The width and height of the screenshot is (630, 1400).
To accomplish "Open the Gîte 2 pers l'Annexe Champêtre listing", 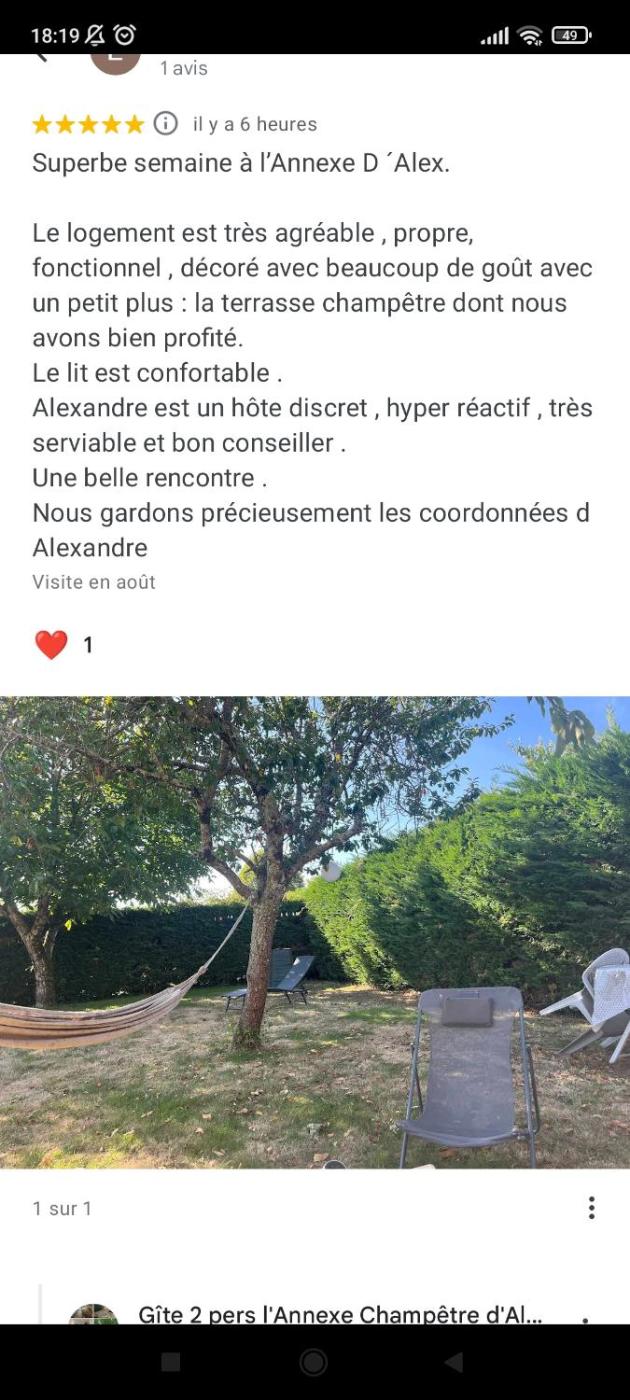I will pos(340,1314).
